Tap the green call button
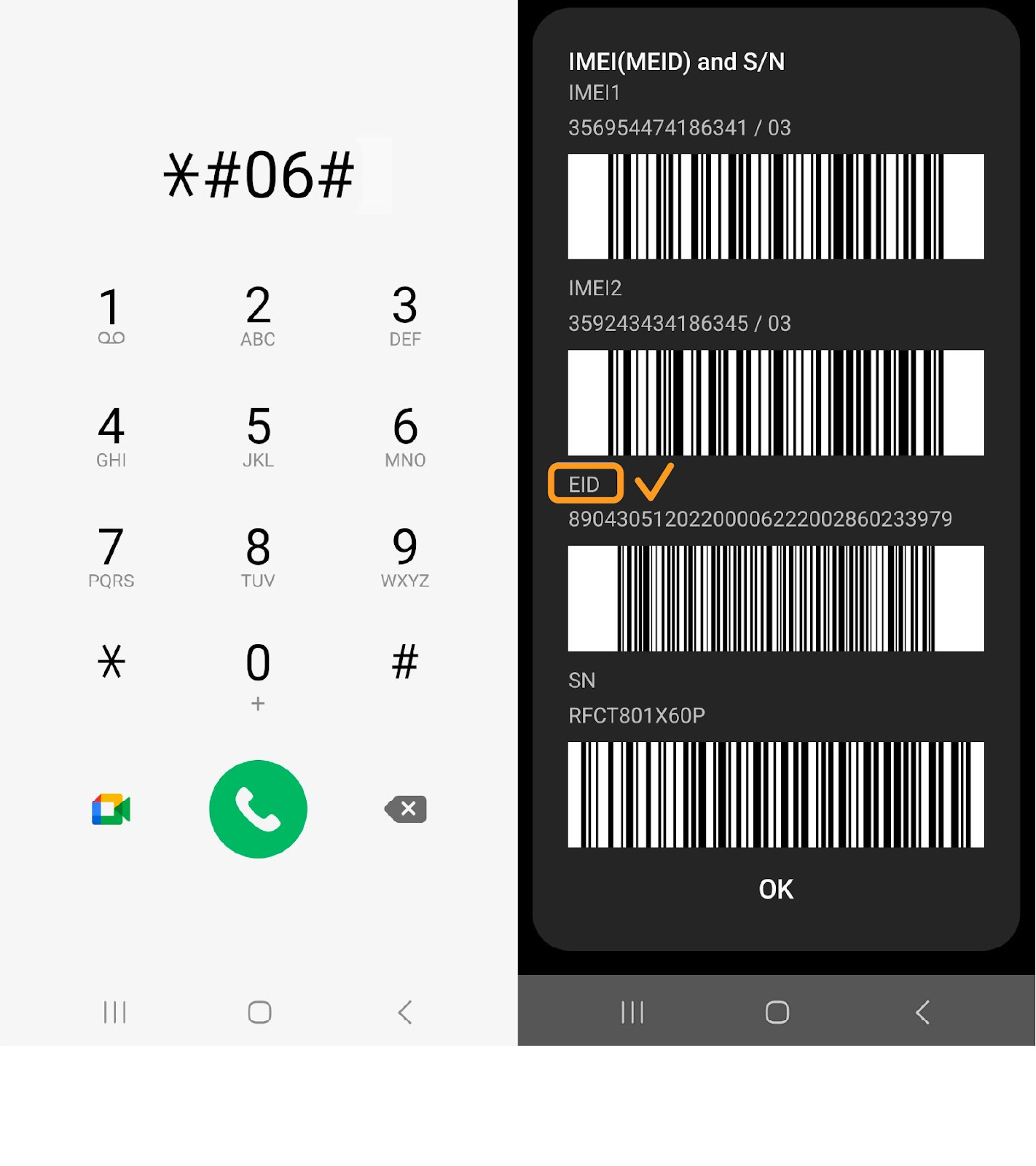 click(x=258, y=809)
